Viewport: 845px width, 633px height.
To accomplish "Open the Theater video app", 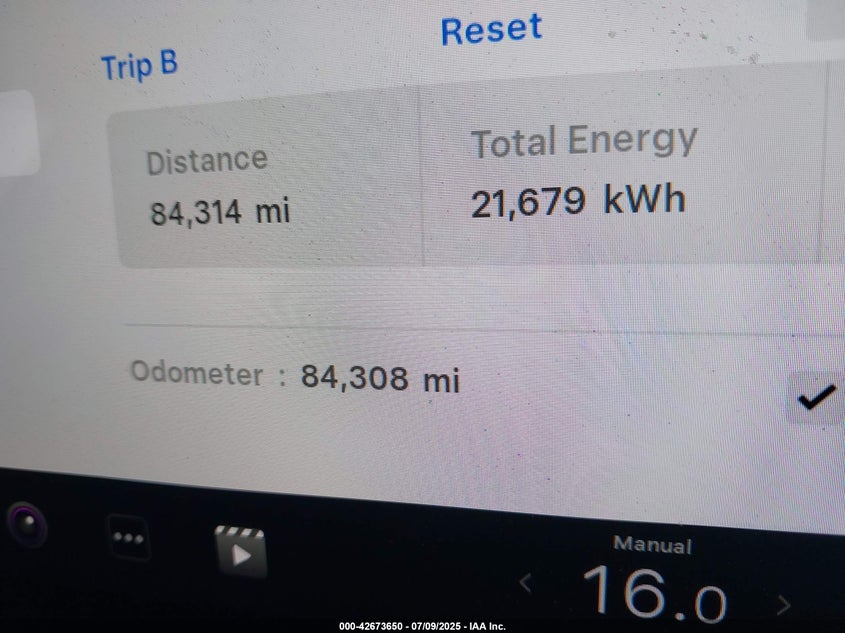I will [x=241, y=551].
